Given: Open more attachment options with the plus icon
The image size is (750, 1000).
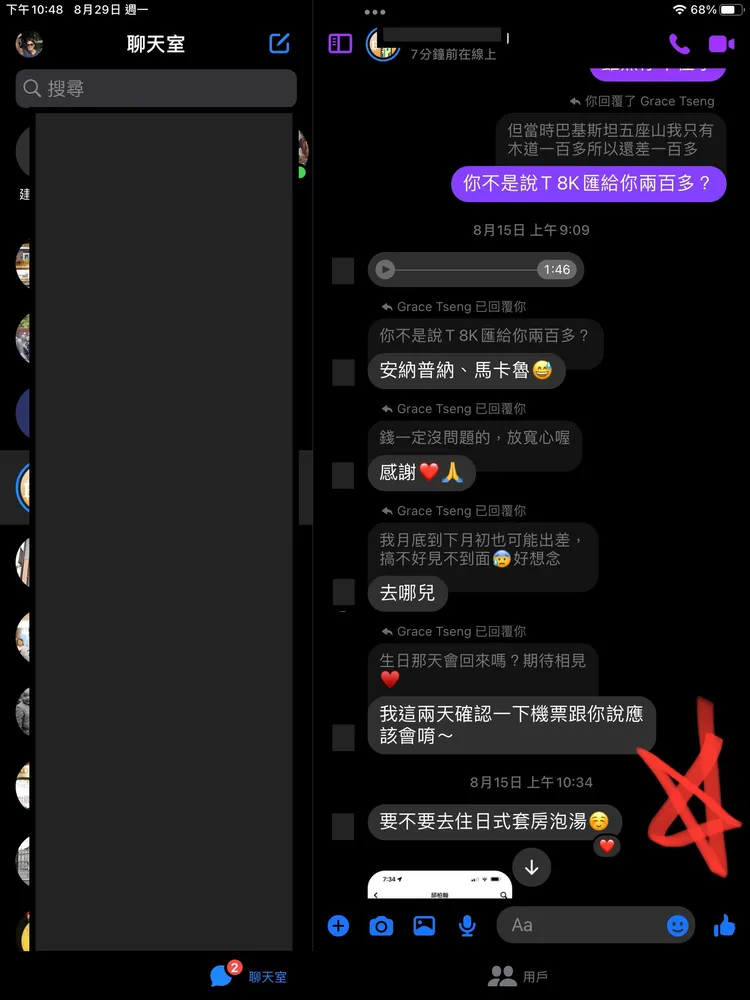Looking at the screenshot, I should [338, 925].
